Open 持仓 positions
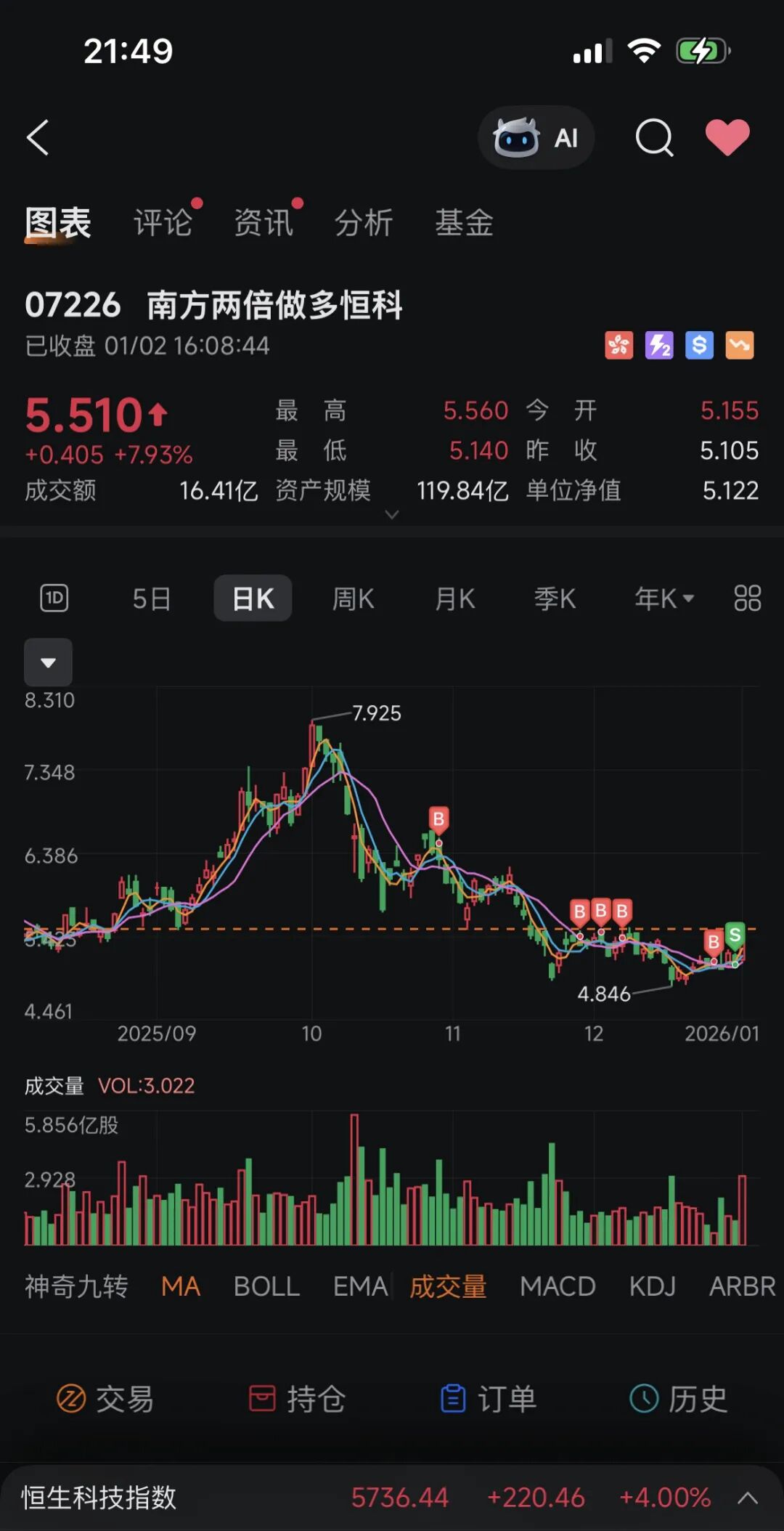 pyautogui.click(x=297, y=1398)
